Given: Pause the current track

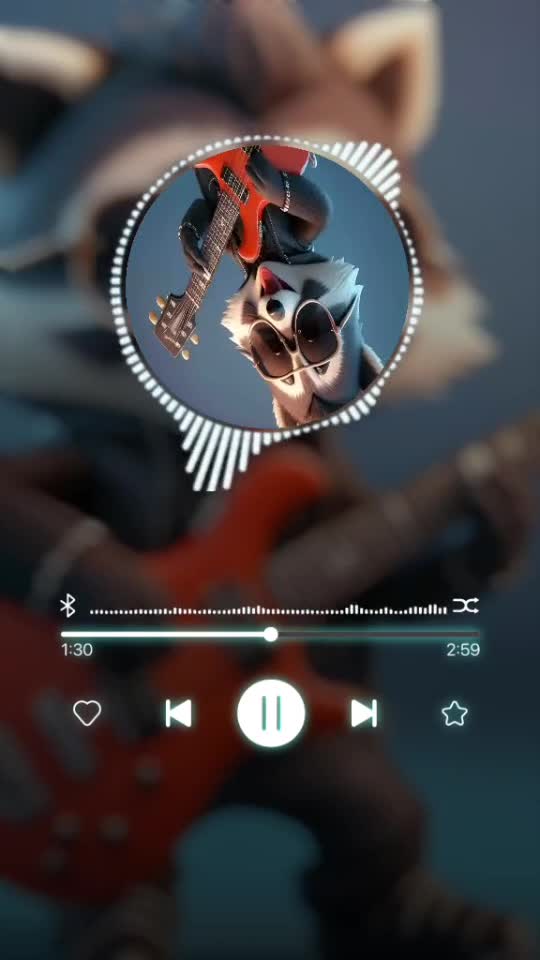Looking at the screenshot, I should [271, 713].
